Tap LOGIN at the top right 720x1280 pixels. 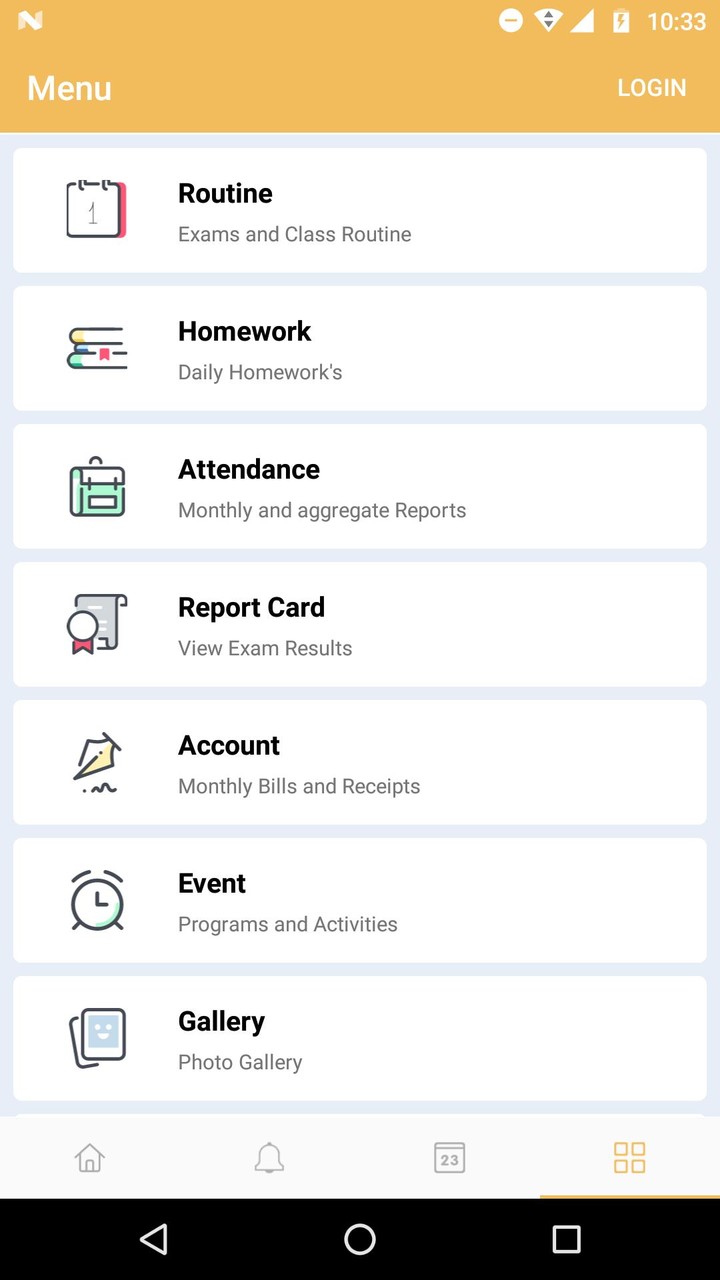click(652, 88)
